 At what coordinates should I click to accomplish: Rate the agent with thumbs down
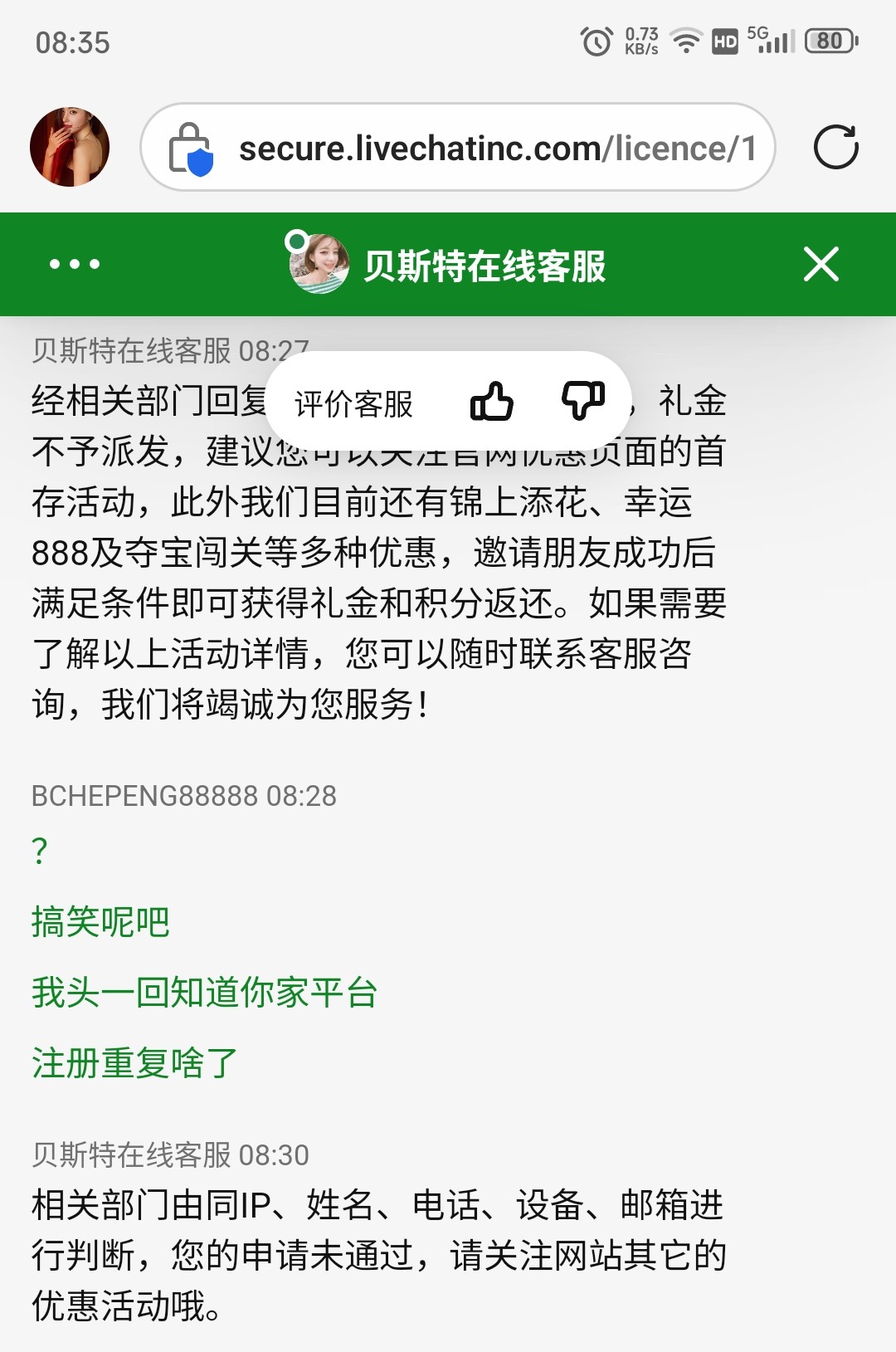(583, 401)
